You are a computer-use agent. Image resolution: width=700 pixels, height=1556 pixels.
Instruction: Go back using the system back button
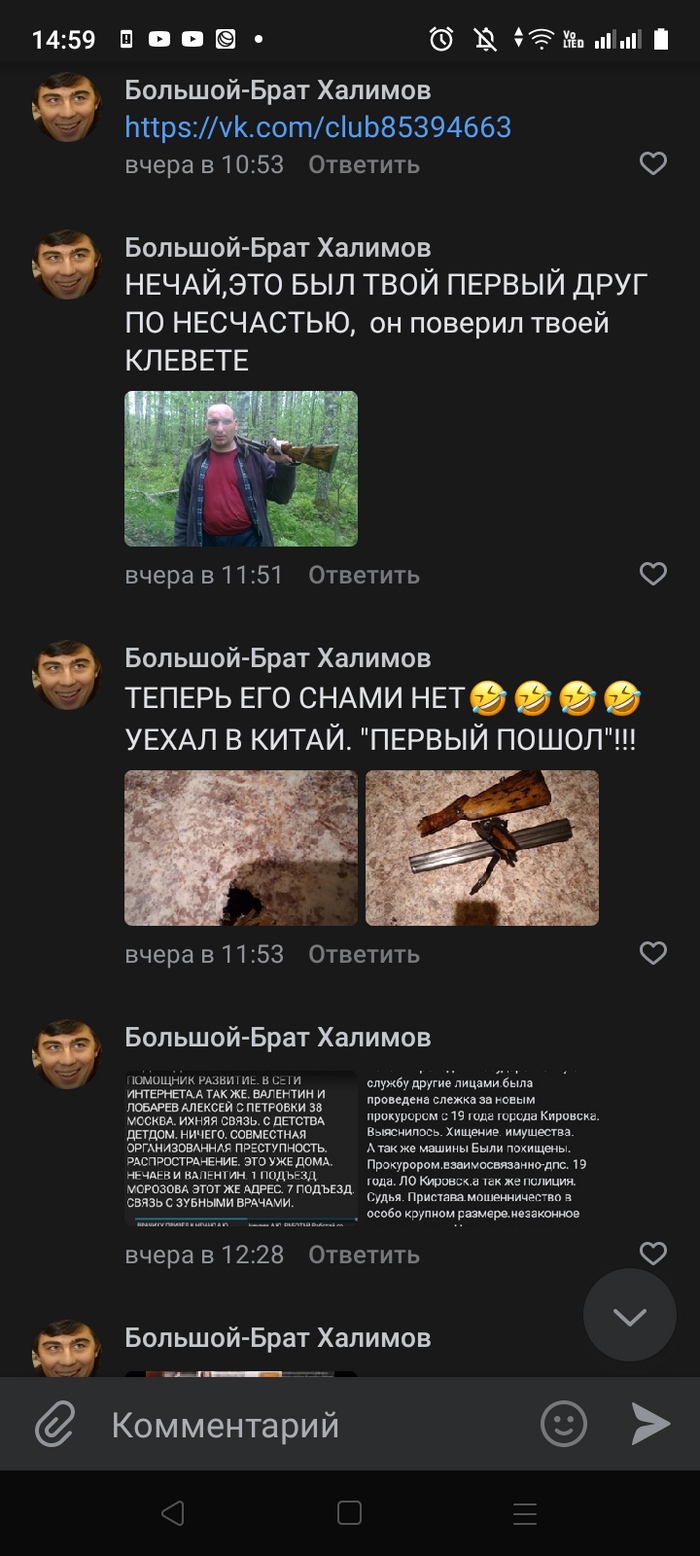(173, 1513)
